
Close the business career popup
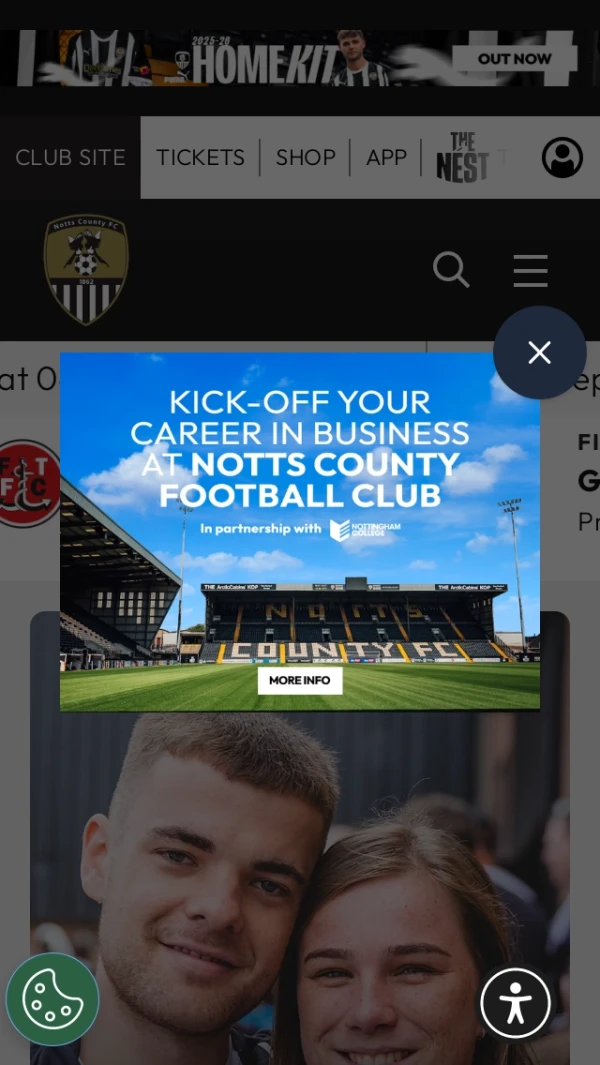coord(540,352)
